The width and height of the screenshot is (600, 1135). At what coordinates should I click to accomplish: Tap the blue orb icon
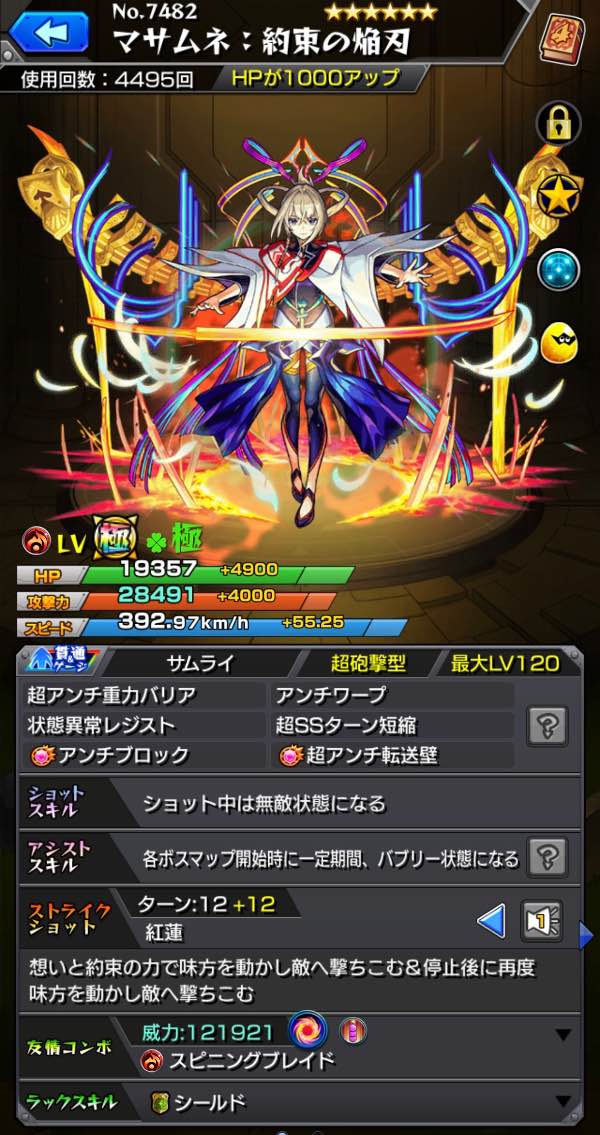(560, 270)
